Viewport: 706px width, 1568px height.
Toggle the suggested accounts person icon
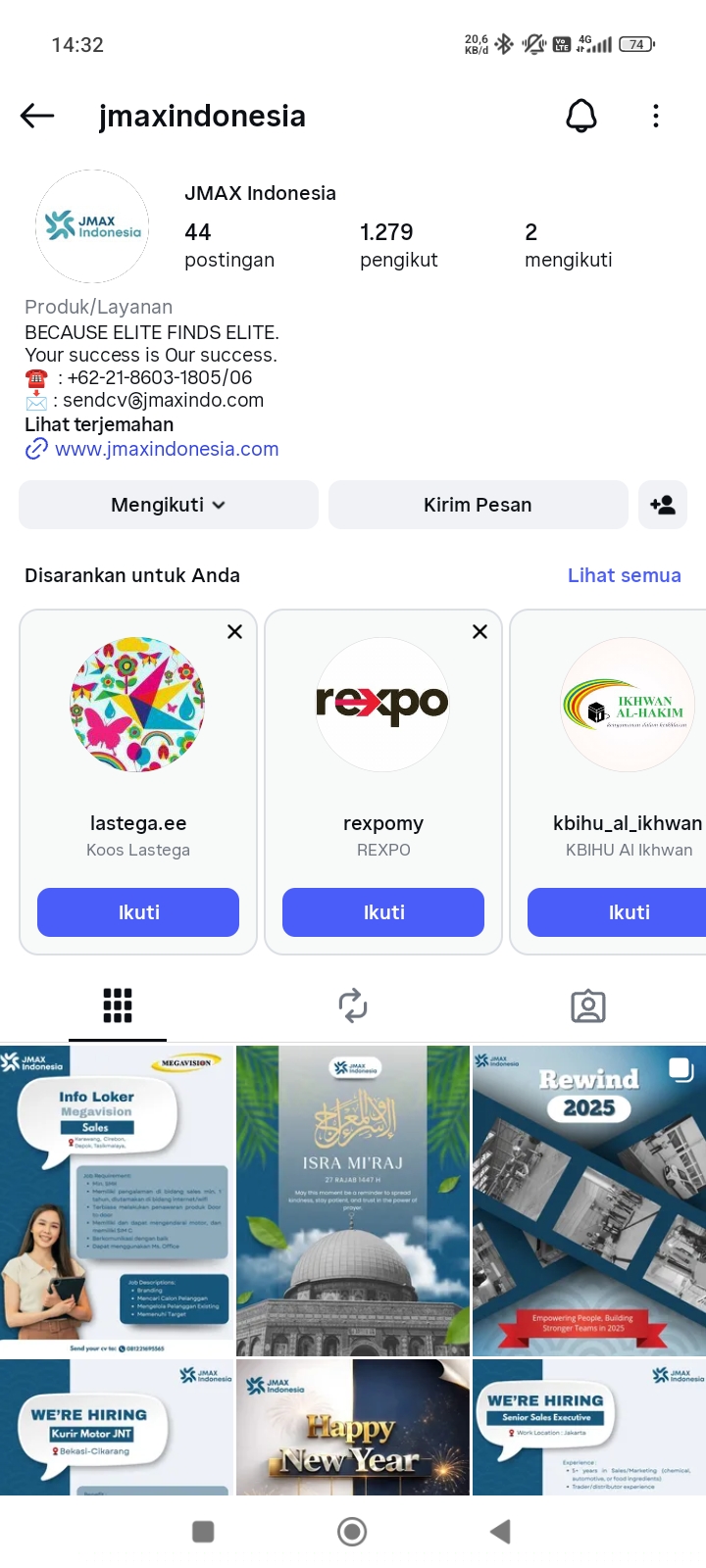pos(663,505)
